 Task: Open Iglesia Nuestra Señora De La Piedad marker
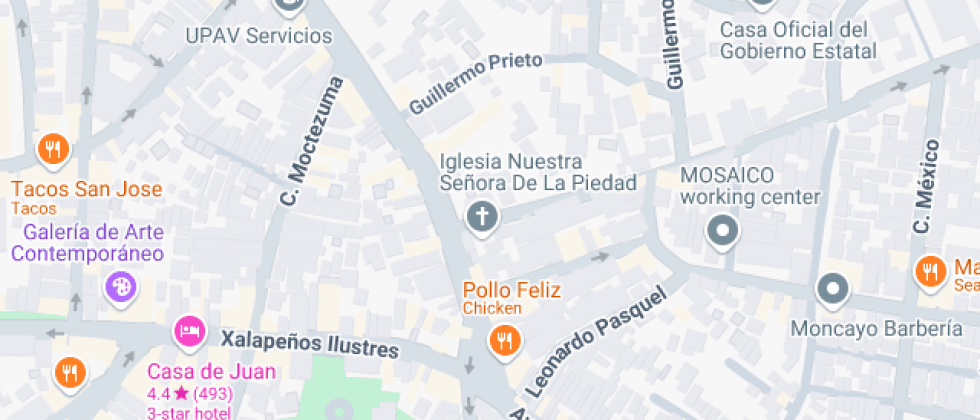(482, 216)
